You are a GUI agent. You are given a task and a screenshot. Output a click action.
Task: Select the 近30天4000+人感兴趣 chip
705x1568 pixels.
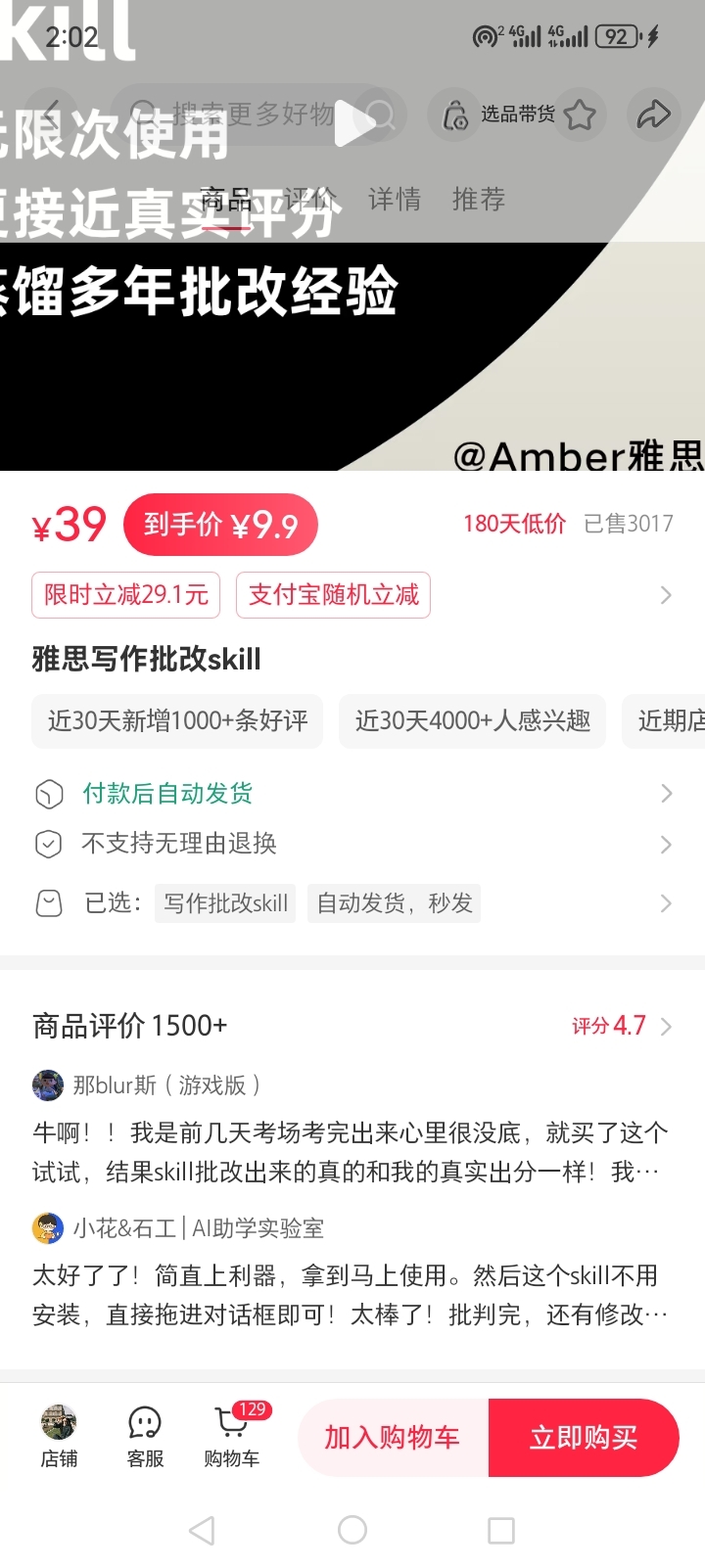[473, 721]
